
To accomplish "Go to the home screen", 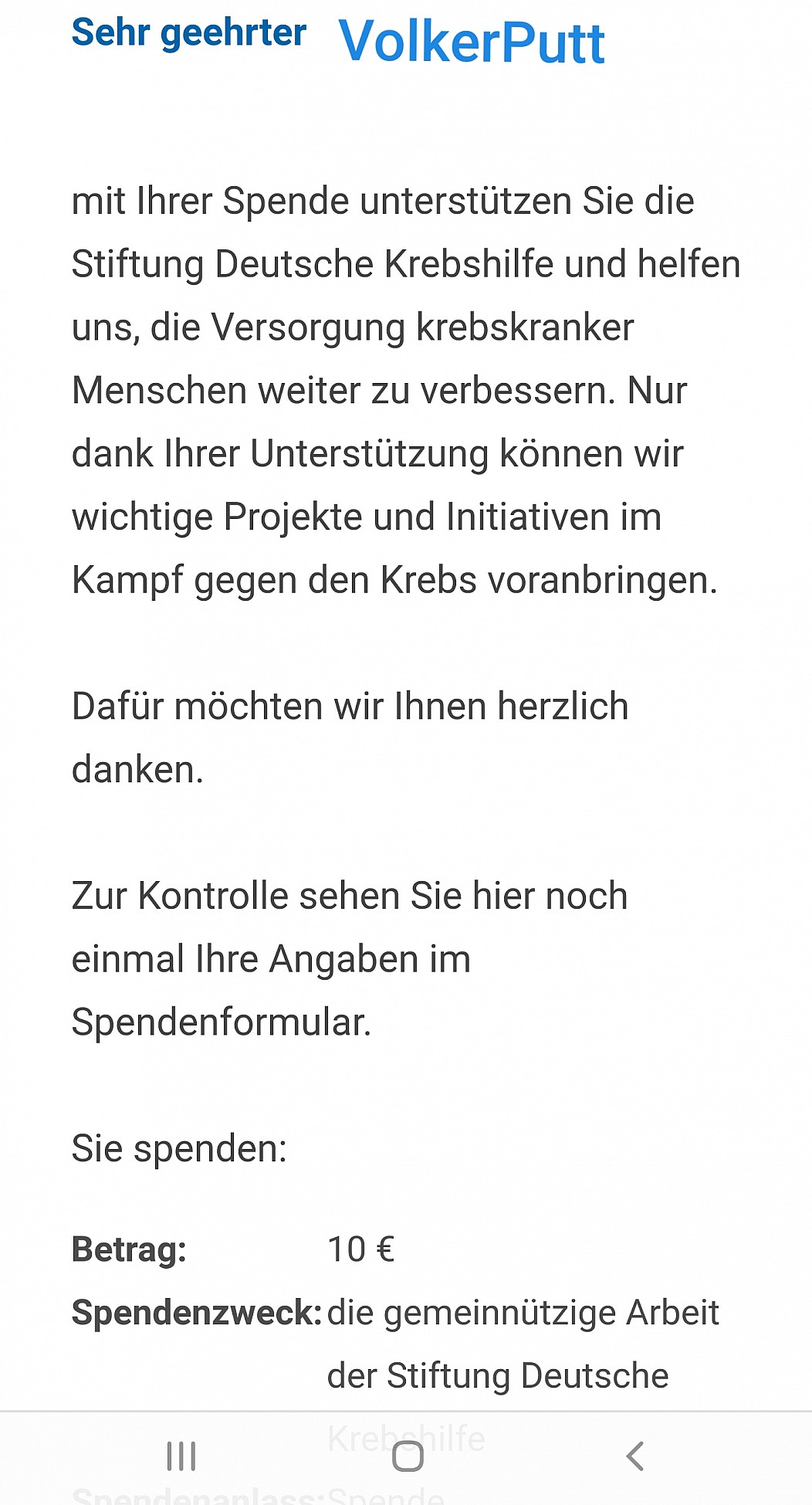I will pos(408,1456).
